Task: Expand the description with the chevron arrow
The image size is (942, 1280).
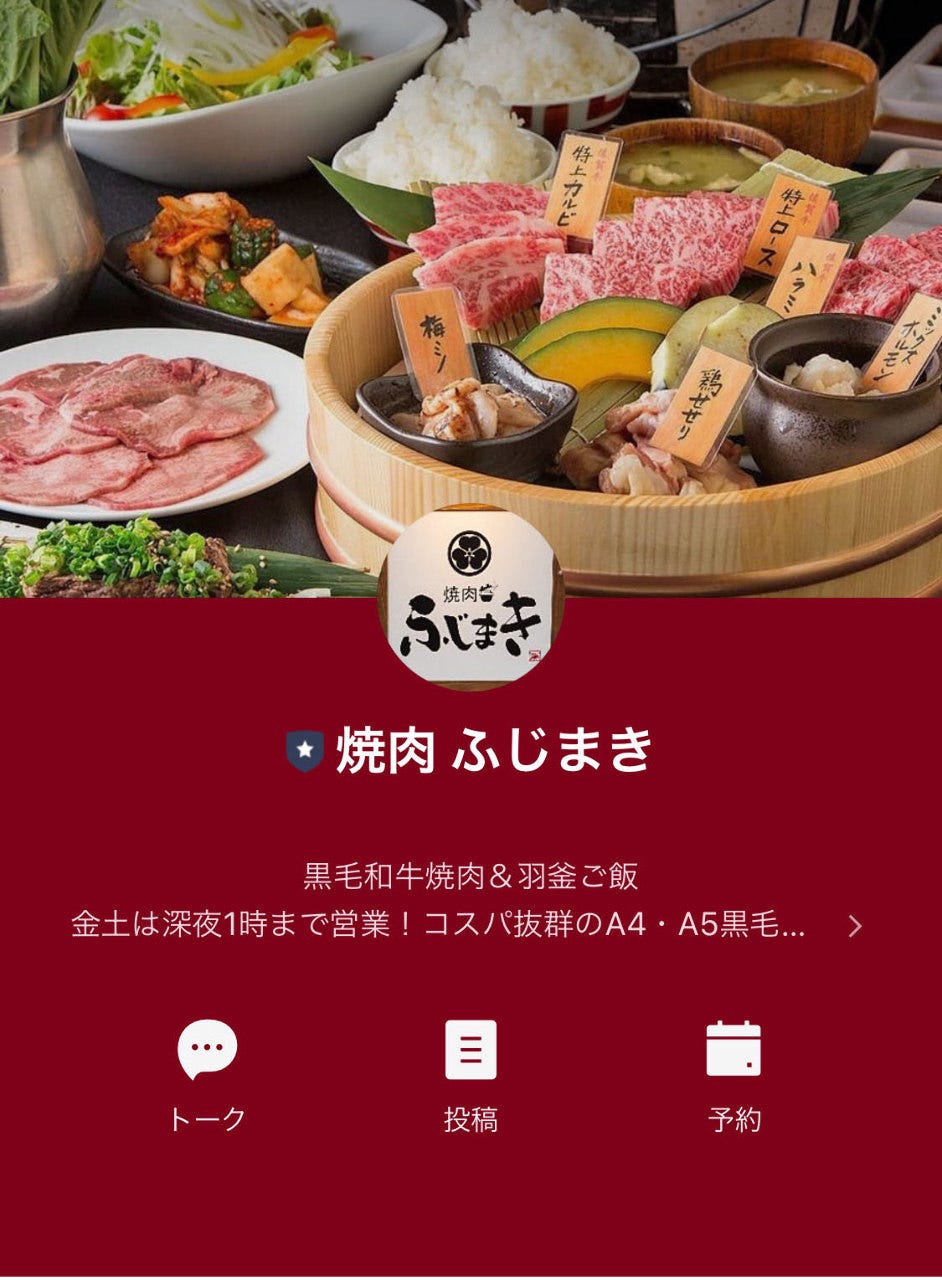Action: [x=854, y=926]
